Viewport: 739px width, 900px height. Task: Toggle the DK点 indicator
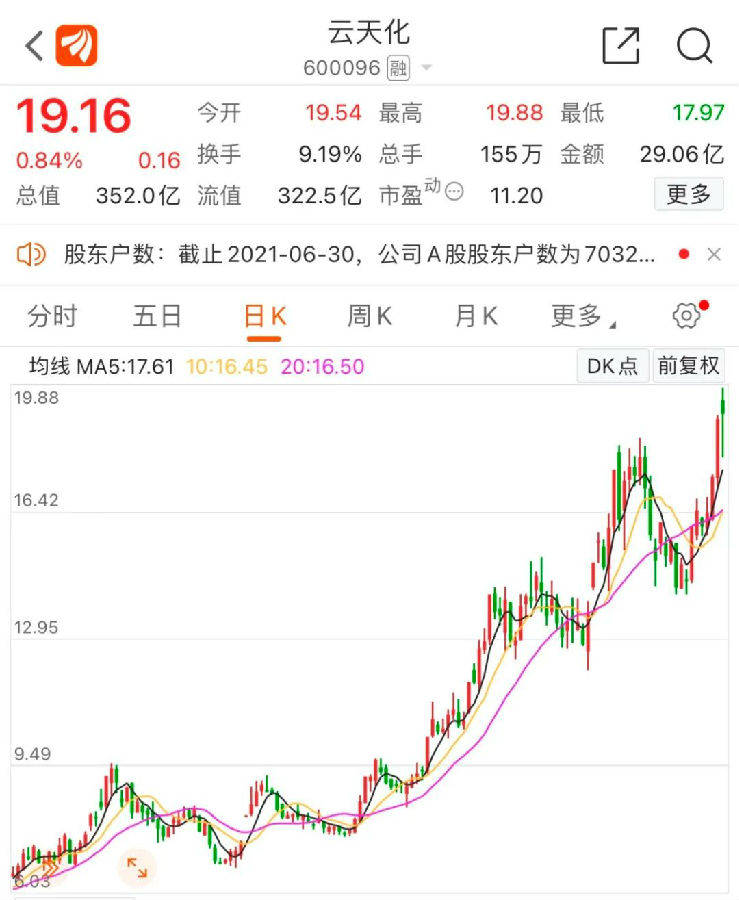[x=612, y=366]
